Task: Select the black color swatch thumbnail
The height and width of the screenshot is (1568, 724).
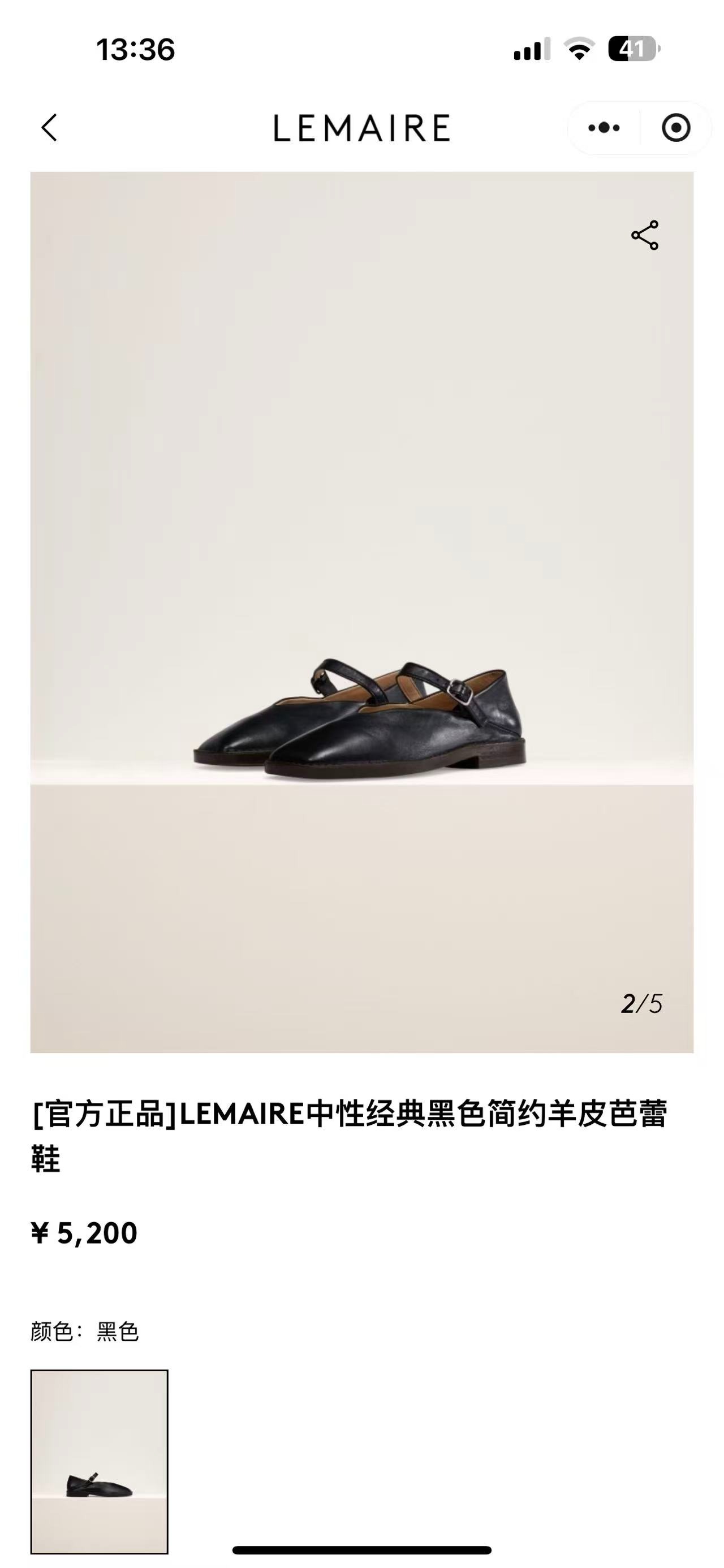Action: click(x=99, y=1462)
